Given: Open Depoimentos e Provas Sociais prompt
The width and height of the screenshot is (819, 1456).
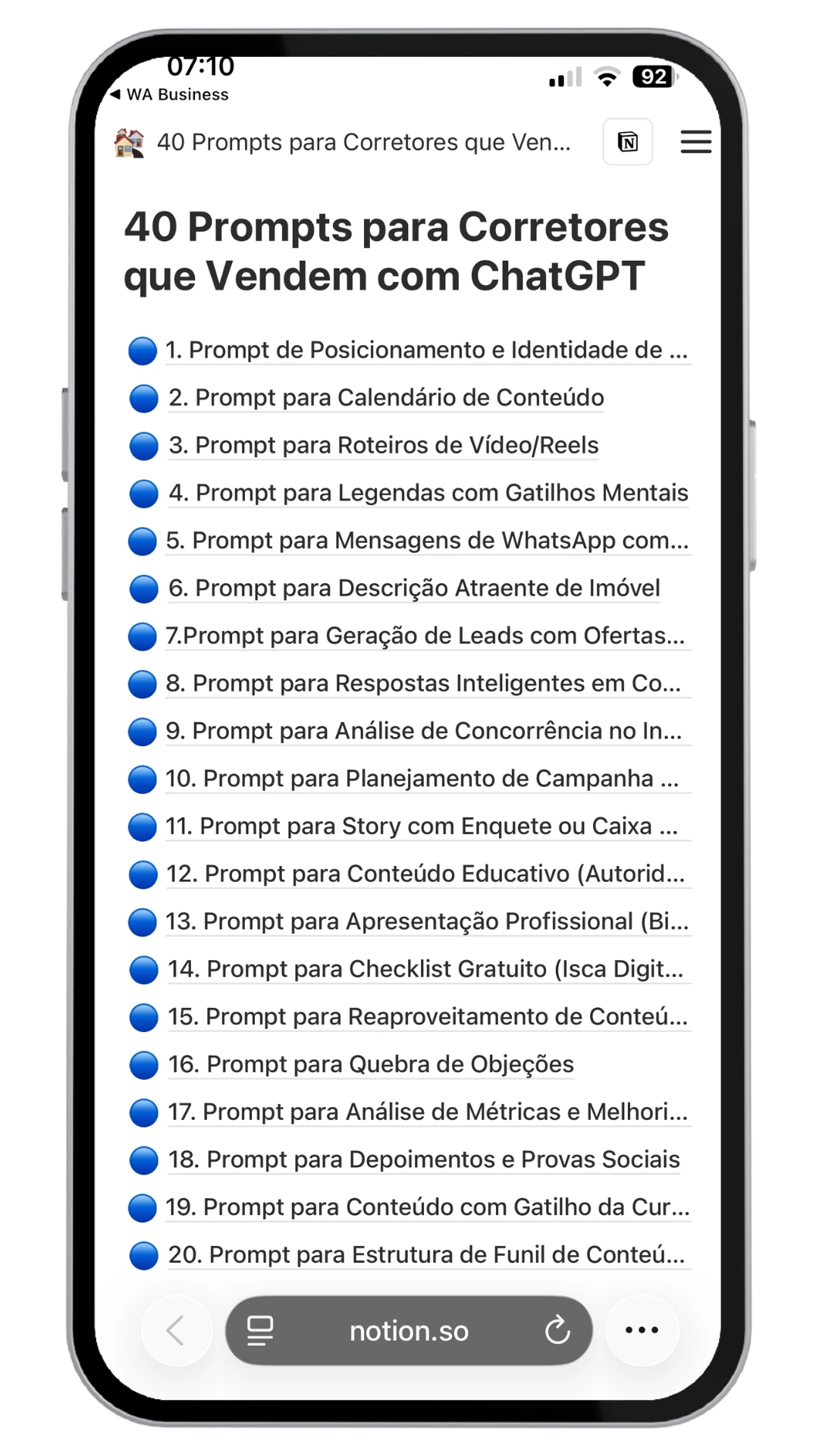Looking at the screenshot, I should [x=423, y=1160].
